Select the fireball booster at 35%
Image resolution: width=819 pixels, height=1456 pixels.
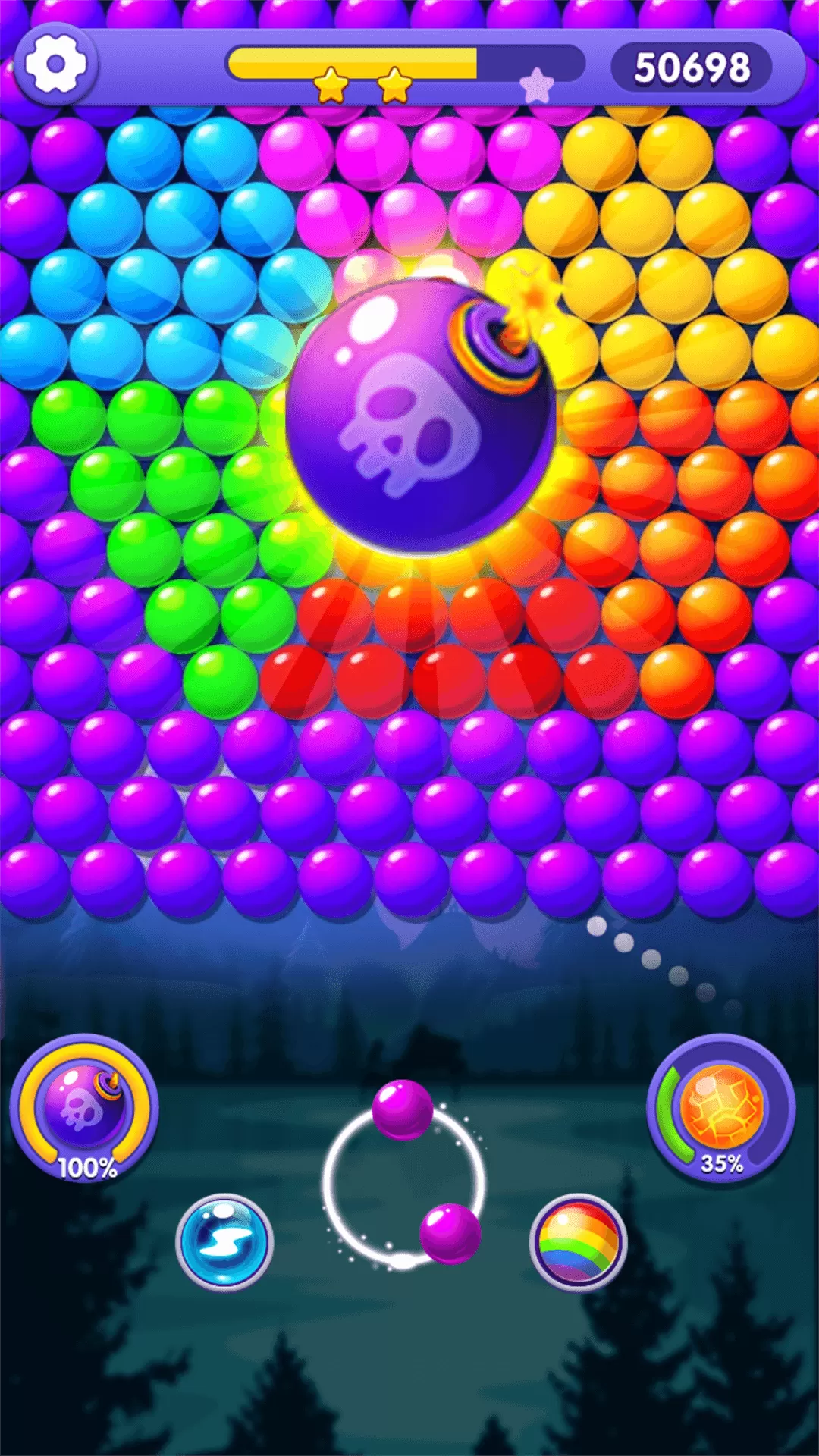click(x=720, y=1106)
